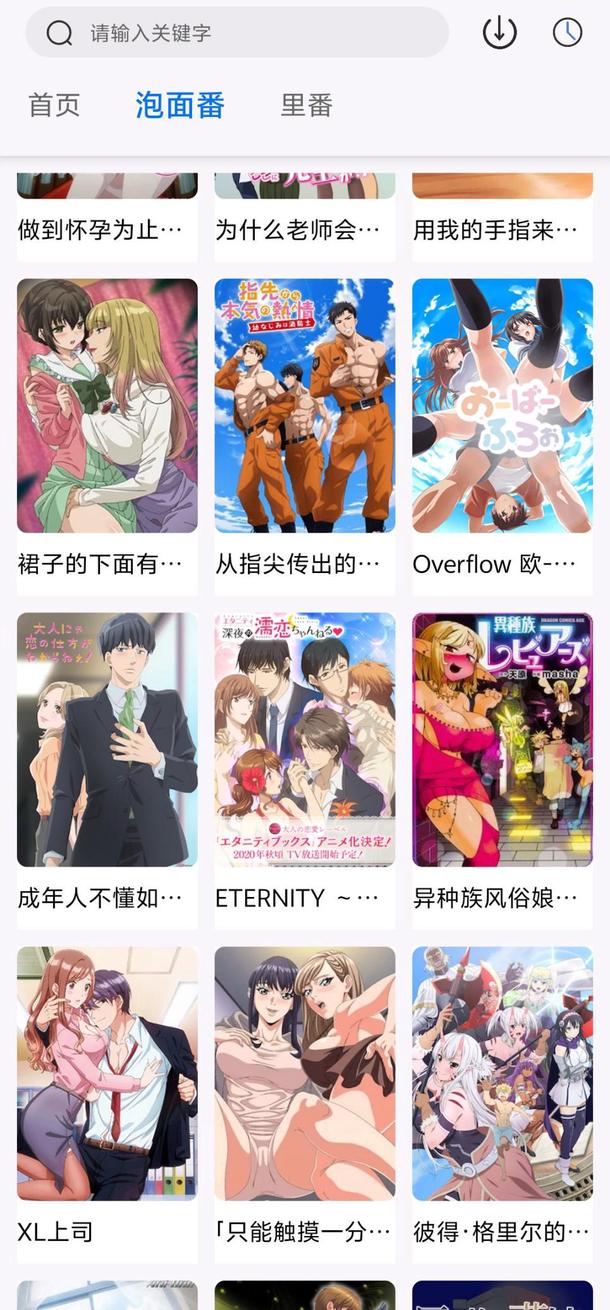Open the watch history clock icon
This screenshot has height=1310, width=610.
point(567,32)
